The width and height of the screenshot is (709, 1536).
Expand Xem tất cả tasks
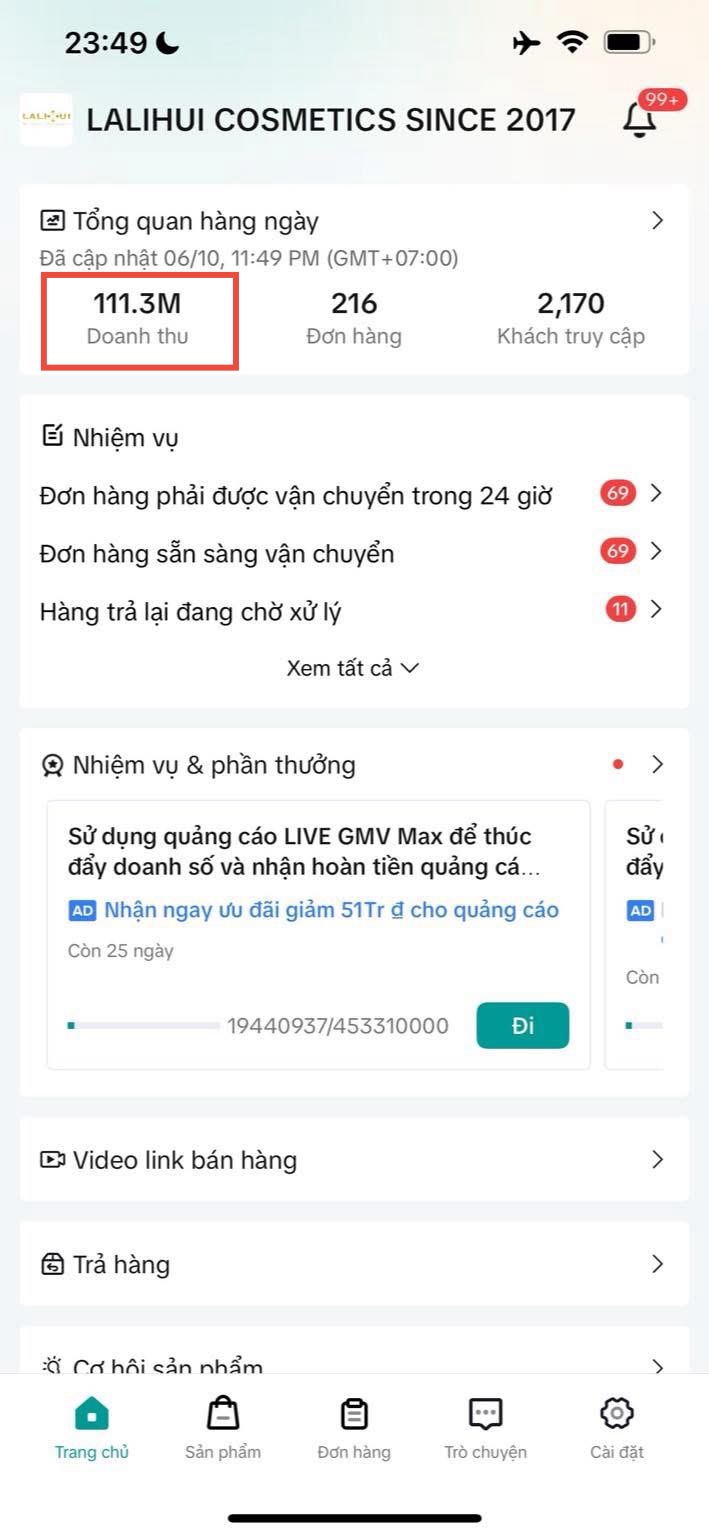coord(352,668)
